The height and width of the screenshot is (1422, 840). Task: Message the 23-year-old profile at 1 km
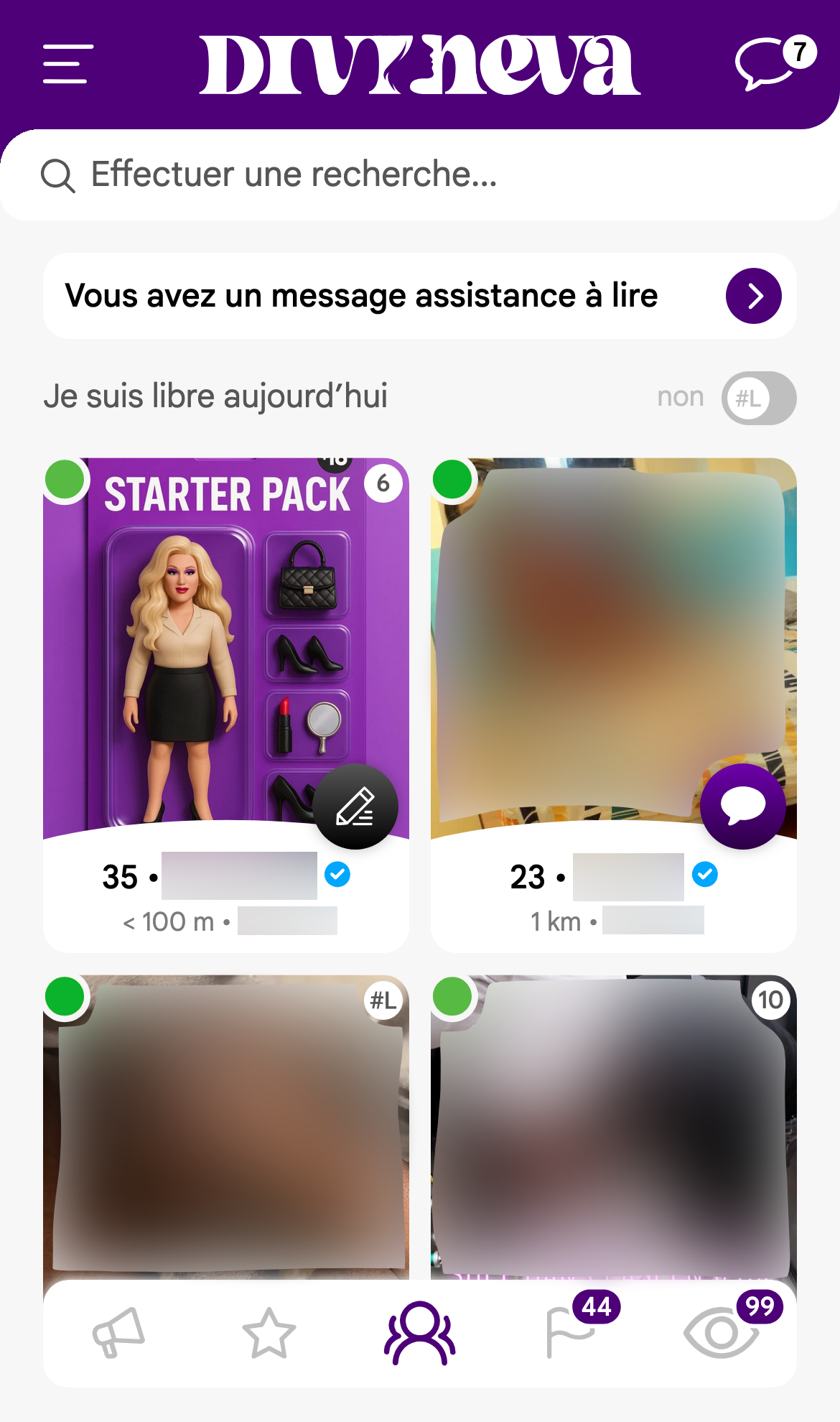(743, 806)
